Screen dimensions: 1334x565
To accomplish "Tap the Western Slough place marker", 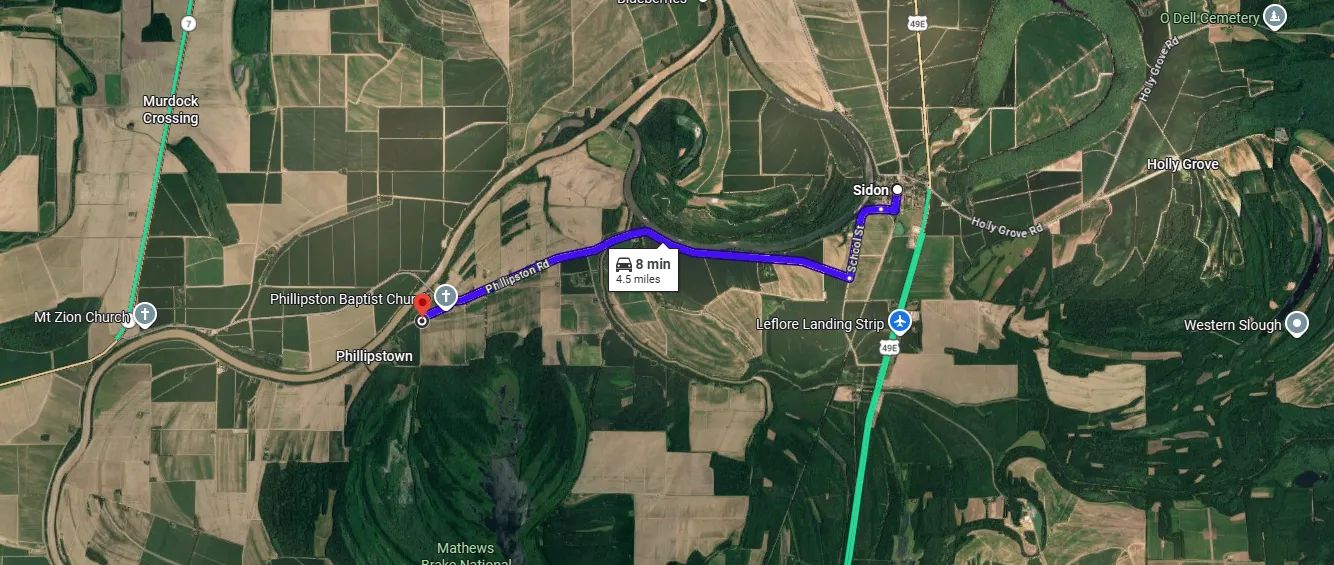I will tap(1297, 323).
